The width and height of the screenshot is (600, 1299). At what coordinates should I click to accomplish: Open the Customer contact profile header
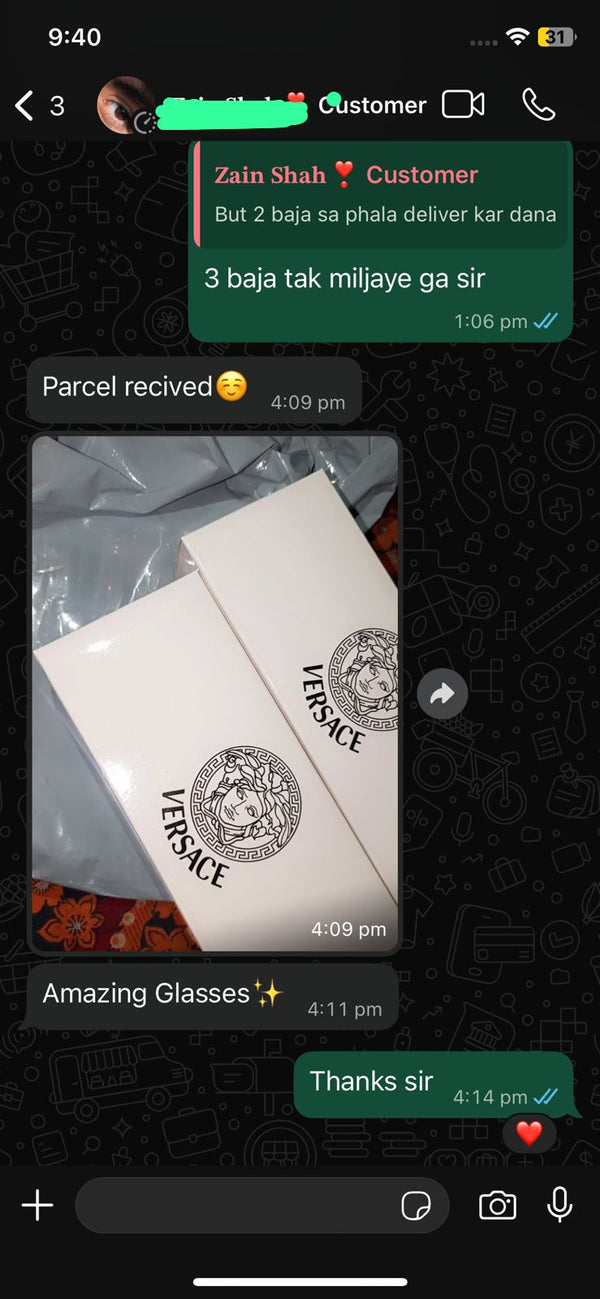coord(300,105)
